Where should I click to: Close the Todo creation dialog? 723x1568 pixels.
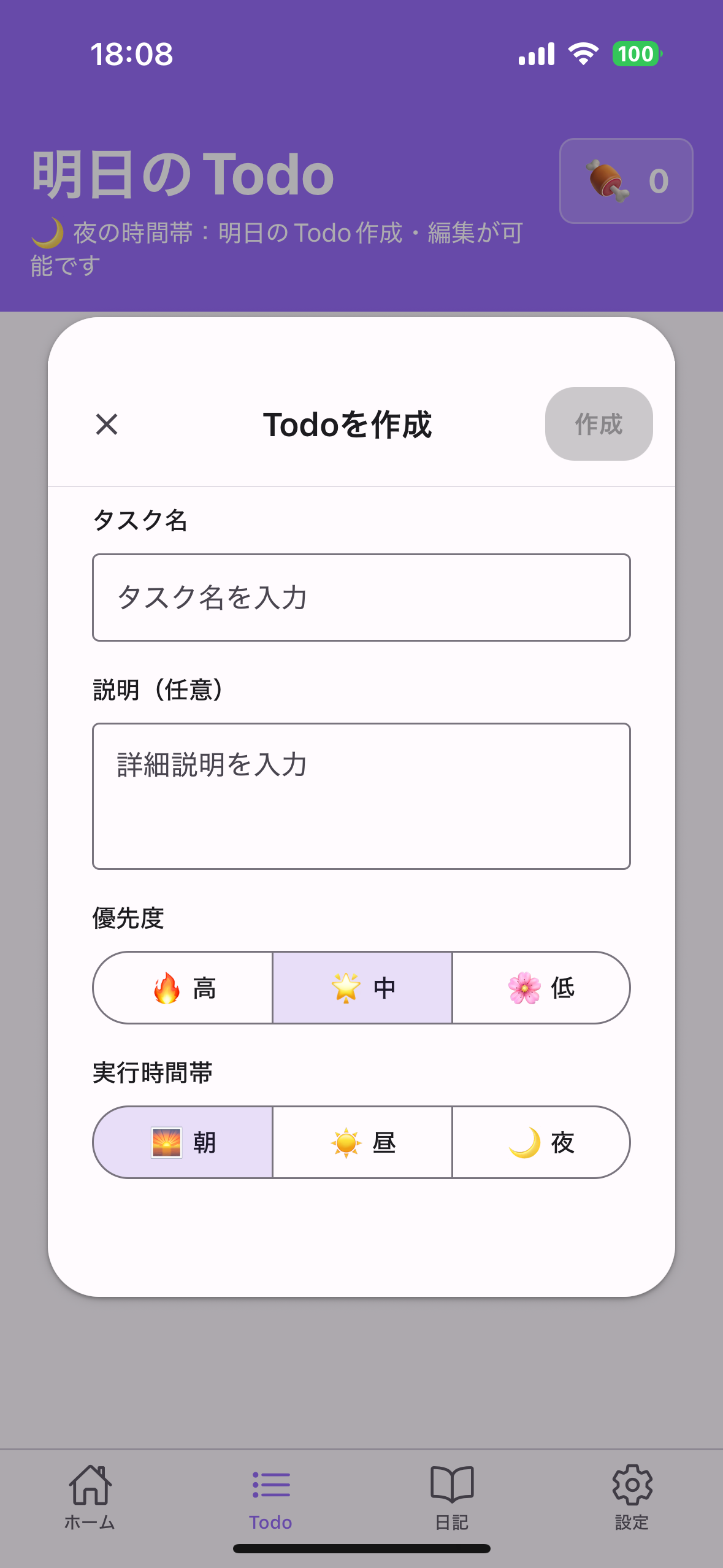pyautogui.click(x=106, y=425)
